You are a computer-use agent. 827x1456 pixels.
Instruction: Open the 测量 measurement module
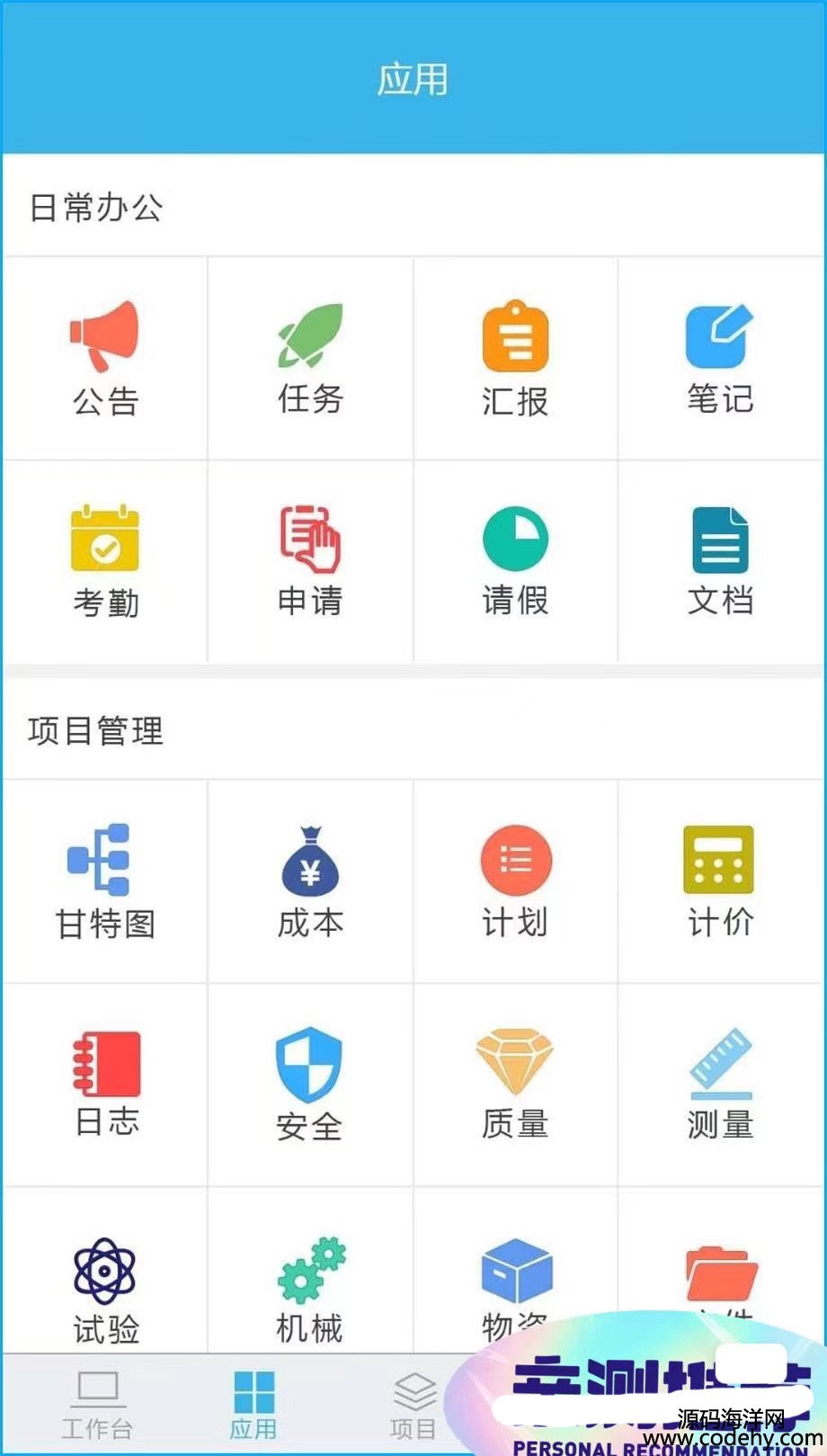721,1085
